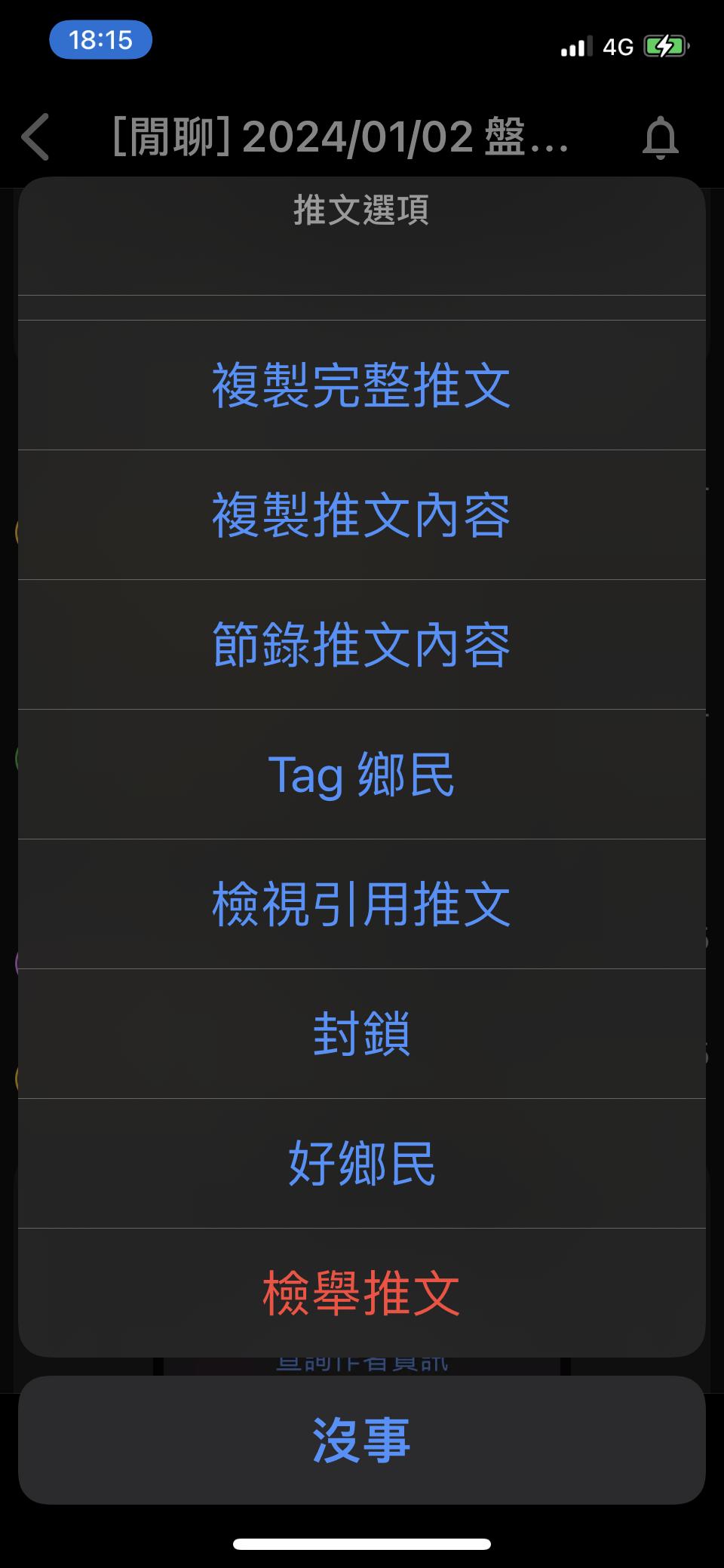This screenshot has height=1568, width=724.
Task: Open 檢視引用推文 option
Action: pos(361,904)
